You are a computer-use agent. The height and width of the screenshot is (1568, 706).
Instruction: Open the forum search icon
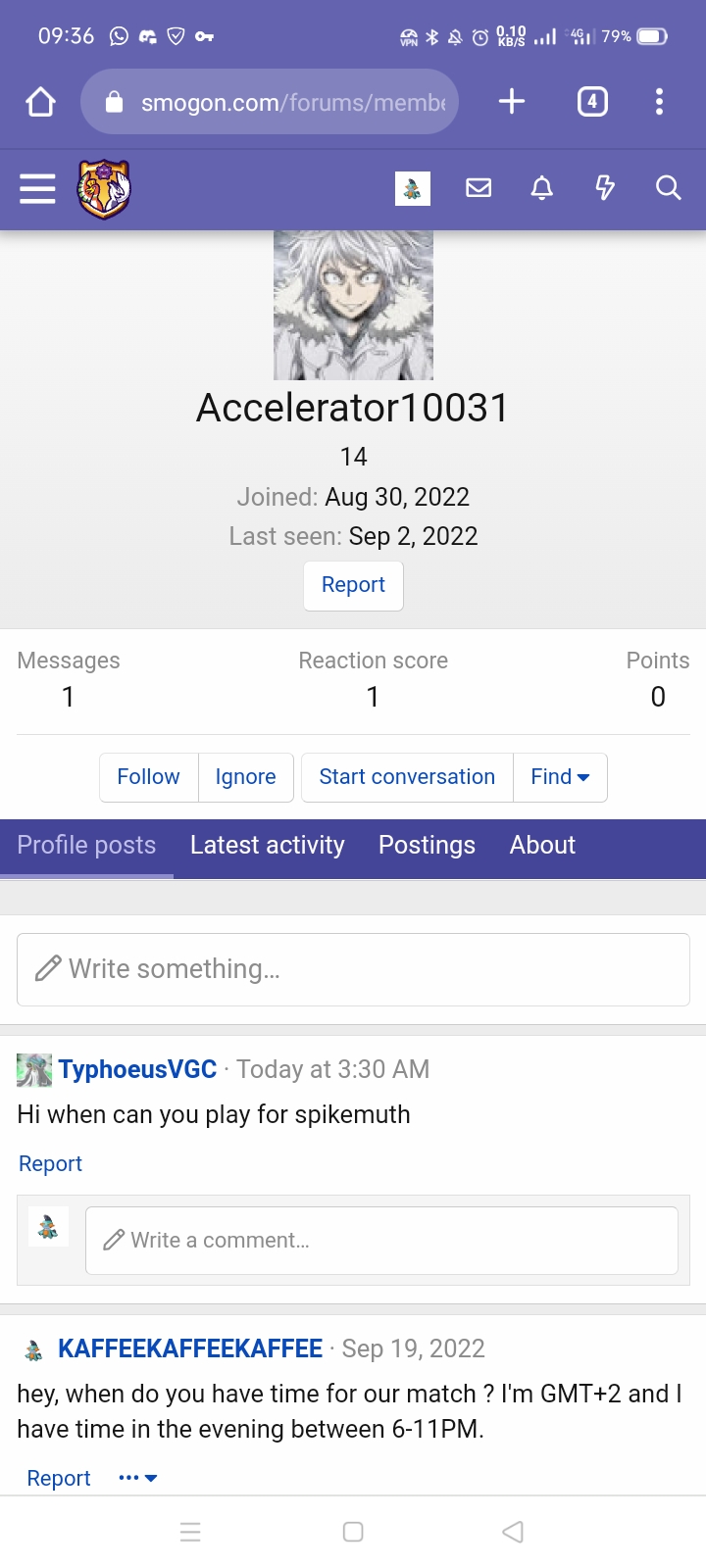(669, 188)
